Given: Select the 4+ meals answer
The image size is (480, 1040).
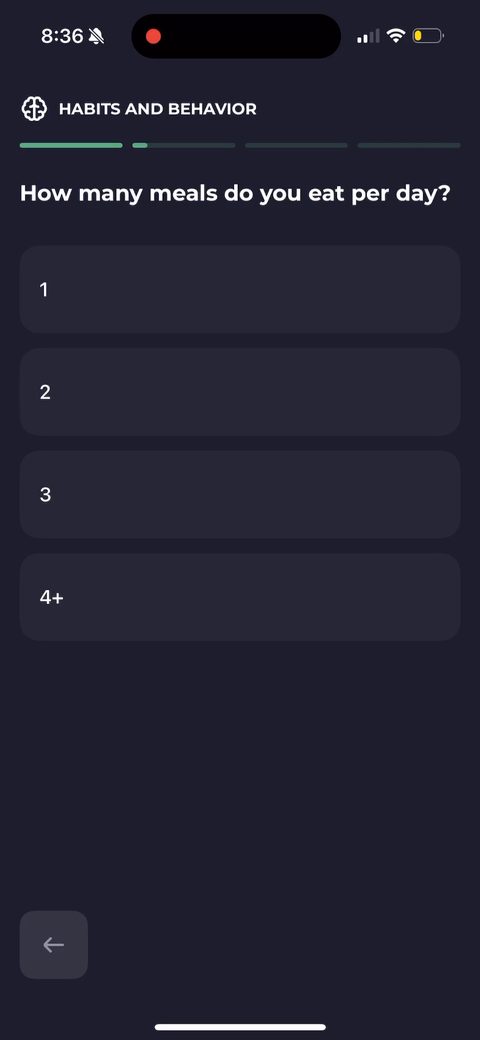Looking at the screenshot, I should [x=240, y=597].
